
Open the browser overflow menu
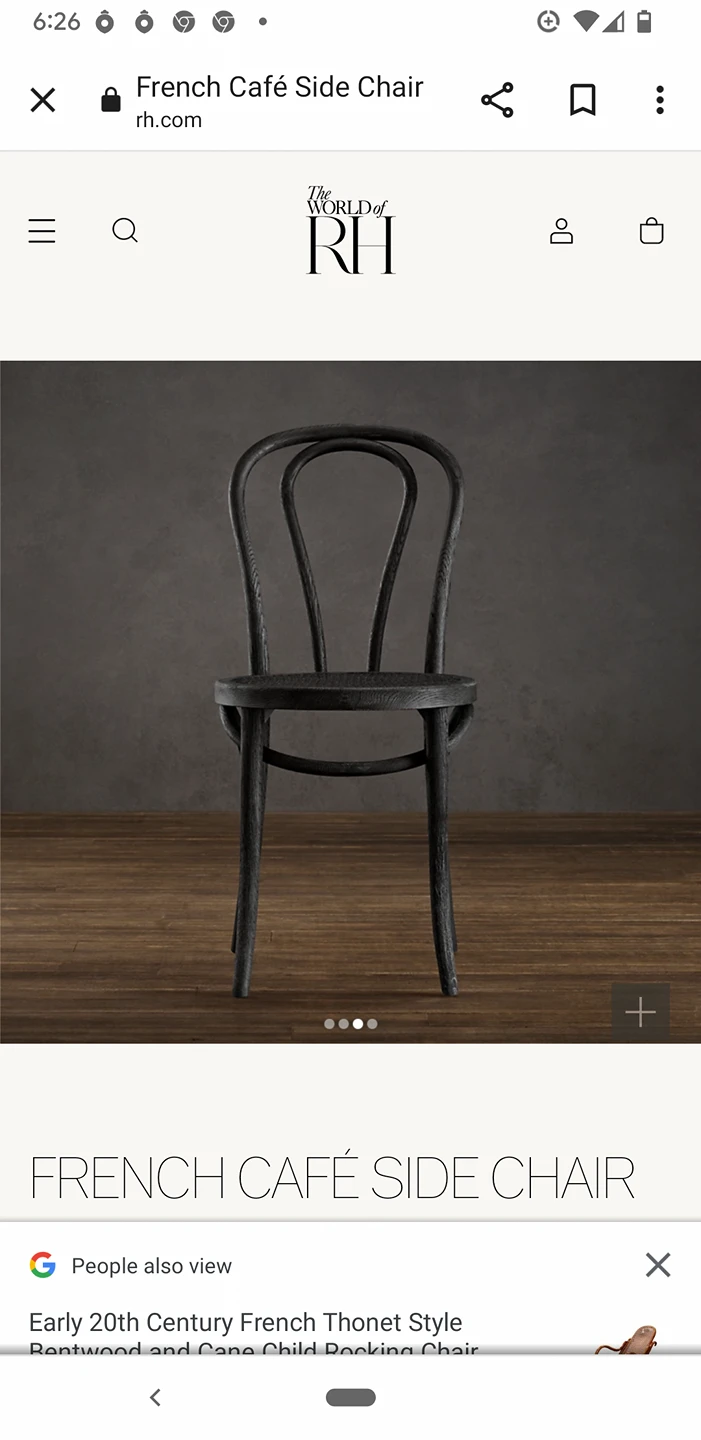tap(660, 100)
